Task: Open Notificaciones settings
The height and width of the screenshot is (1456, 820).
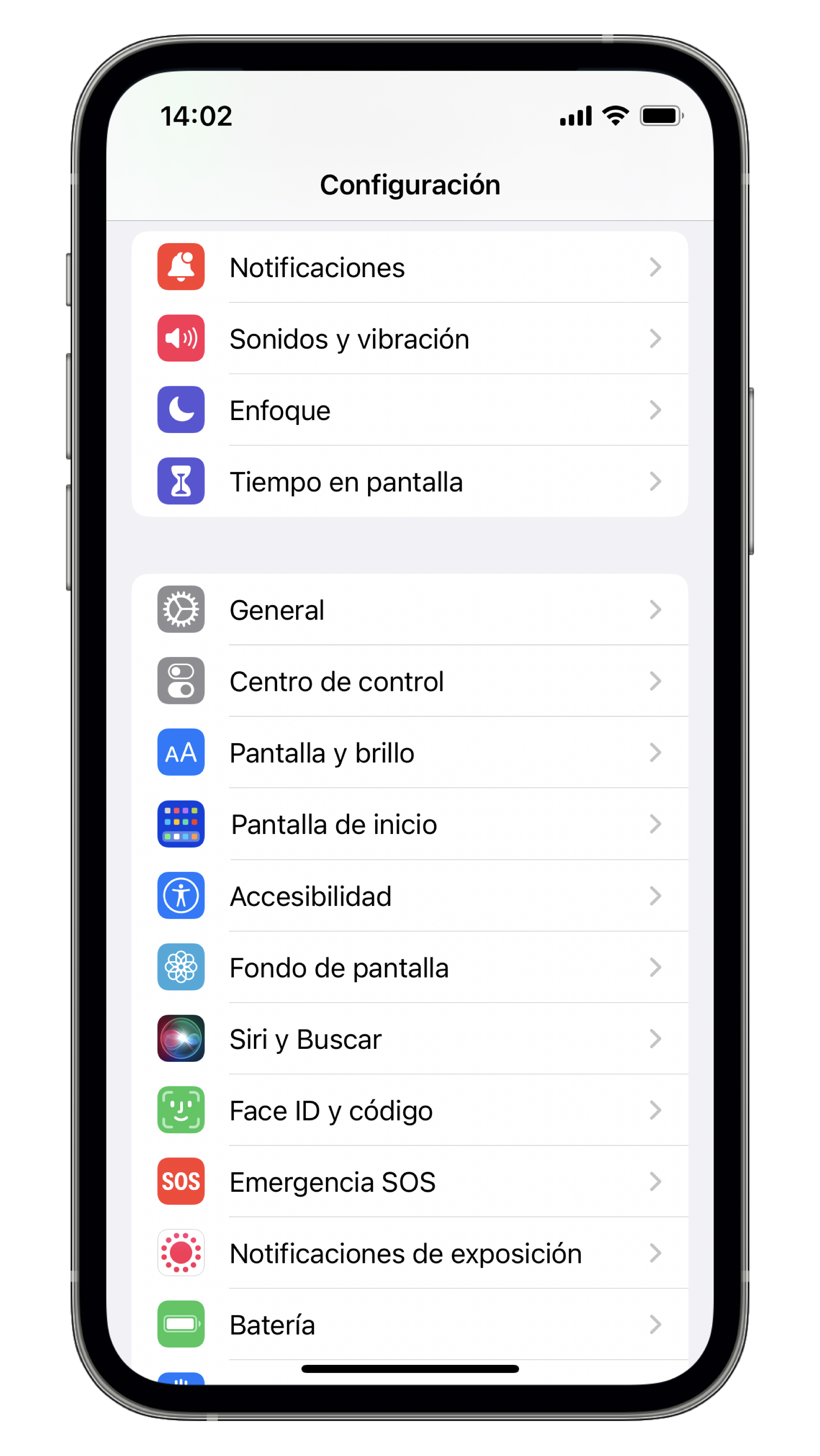Action: pyautogui.click(x=410, y=267)
